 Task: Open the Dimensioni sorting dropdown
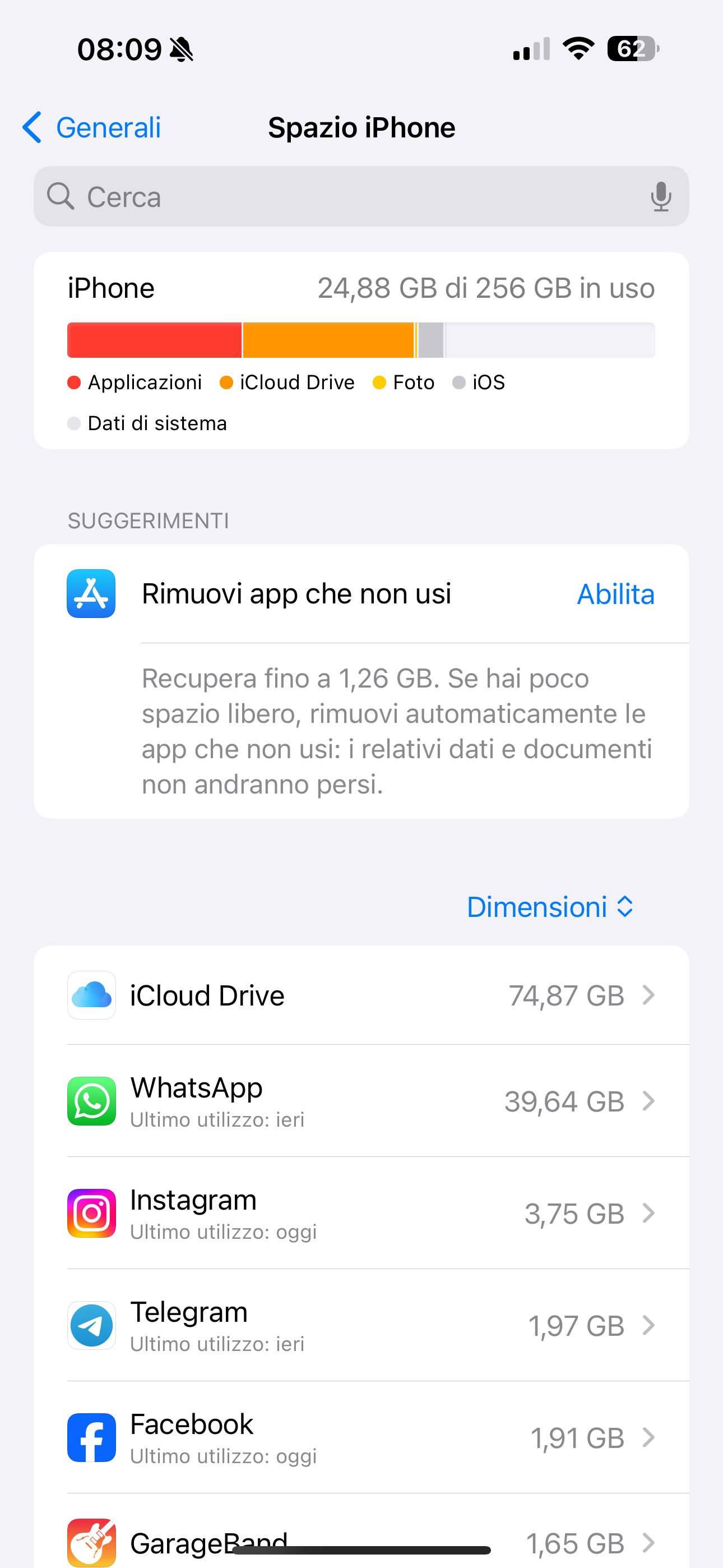(x=550, y=907)
